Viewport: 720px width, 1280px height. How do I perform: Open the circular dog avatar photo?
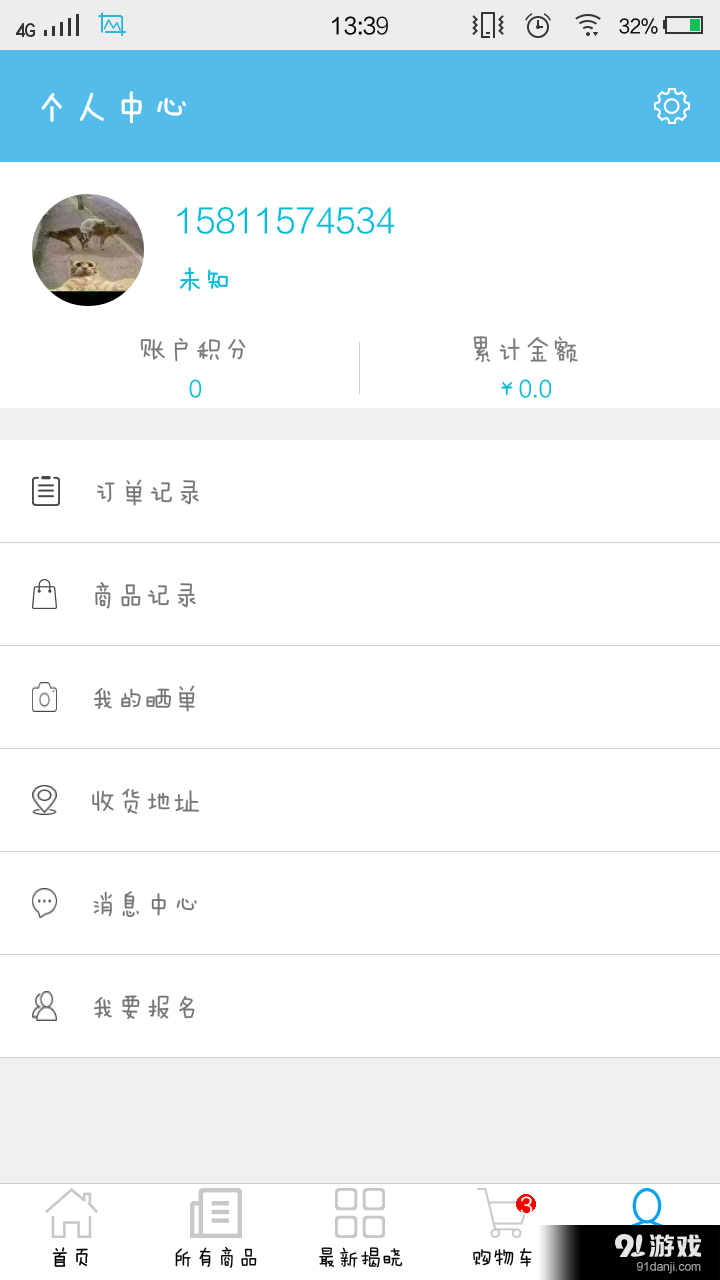(87, 248)
